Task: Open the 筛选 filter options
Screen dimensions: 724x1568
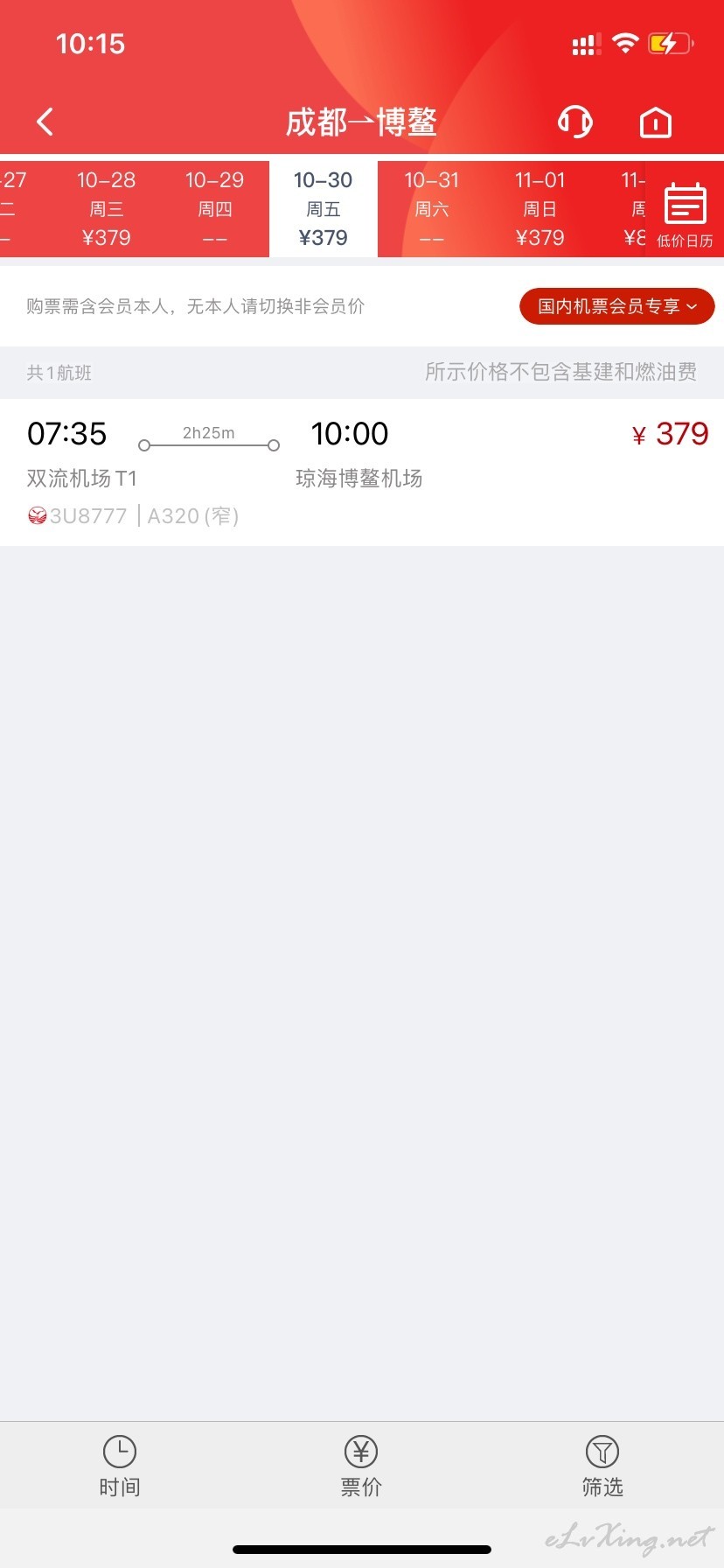Action: coord(602,1466)
